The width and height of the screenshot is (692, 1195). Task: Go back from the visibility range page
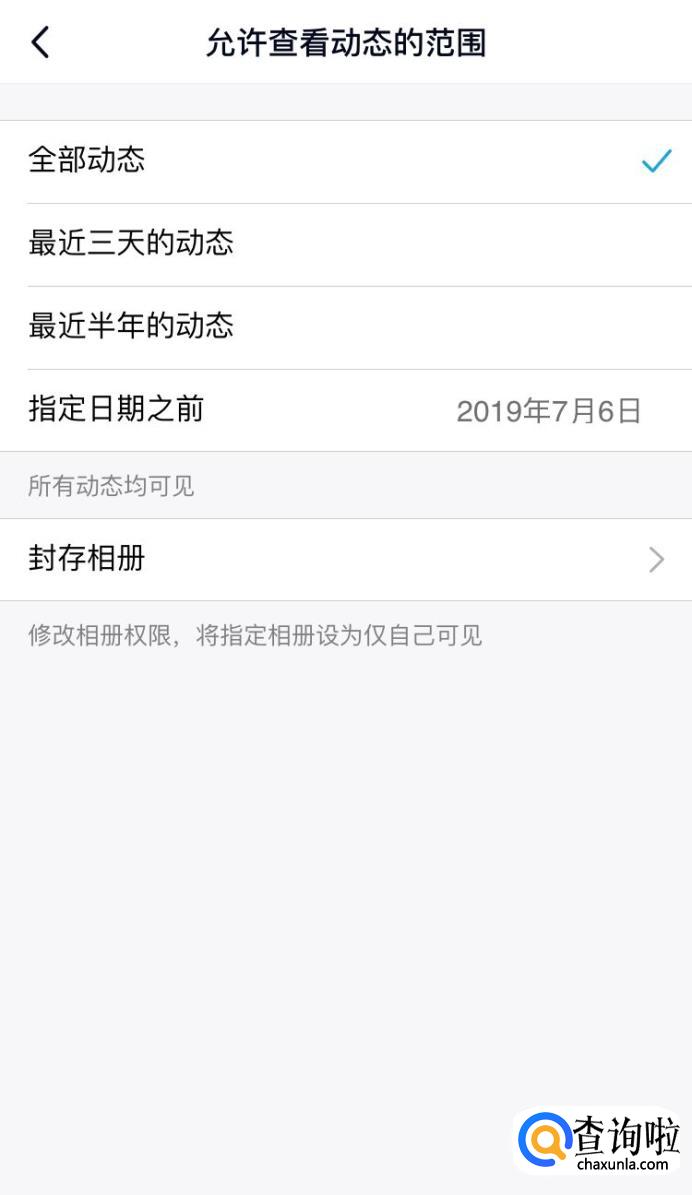coord(40,43)
